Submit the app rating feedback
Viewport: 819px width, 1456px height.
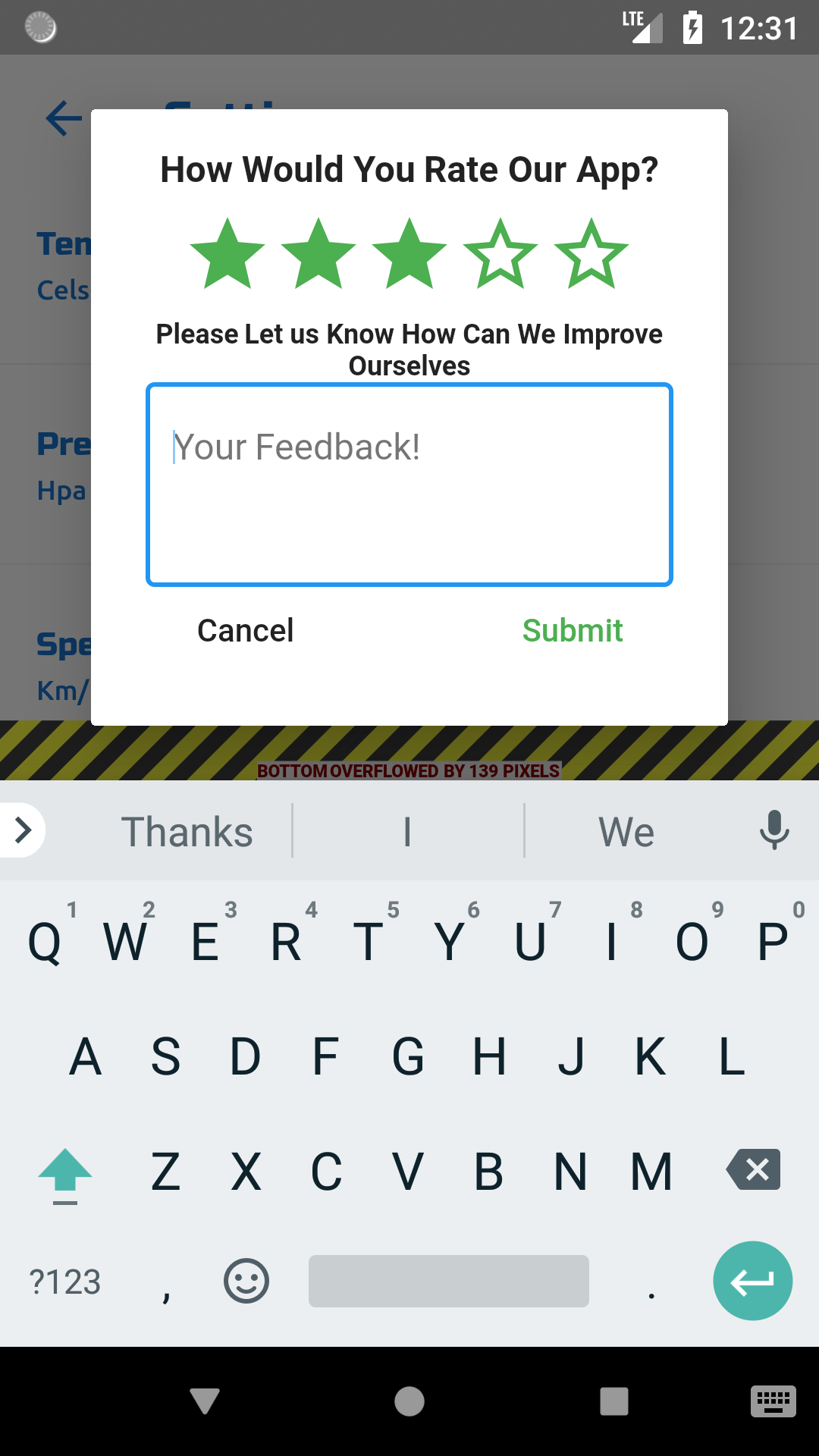(573, 630)
